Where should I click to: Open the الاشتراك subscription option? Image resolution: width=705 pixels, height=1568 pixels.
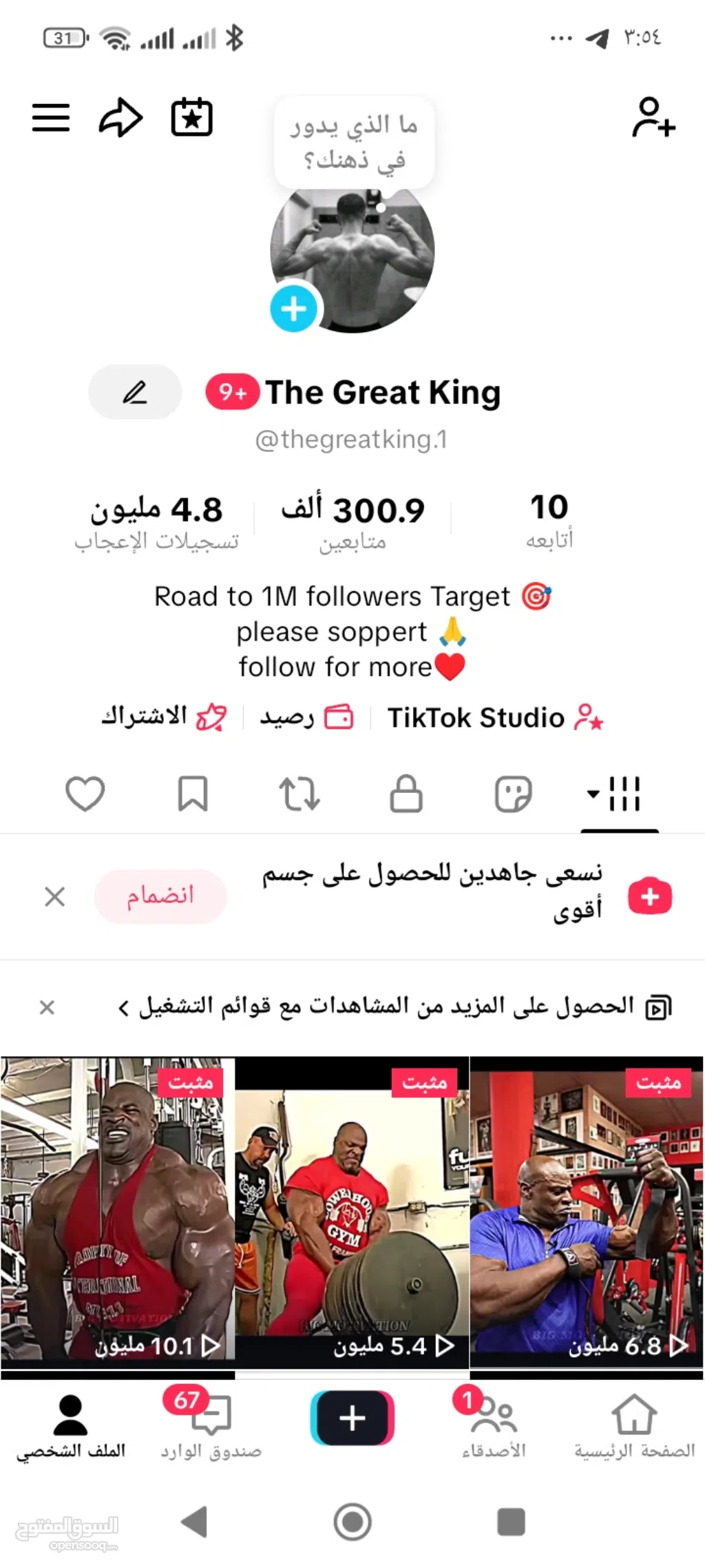[x=164, y=718]
